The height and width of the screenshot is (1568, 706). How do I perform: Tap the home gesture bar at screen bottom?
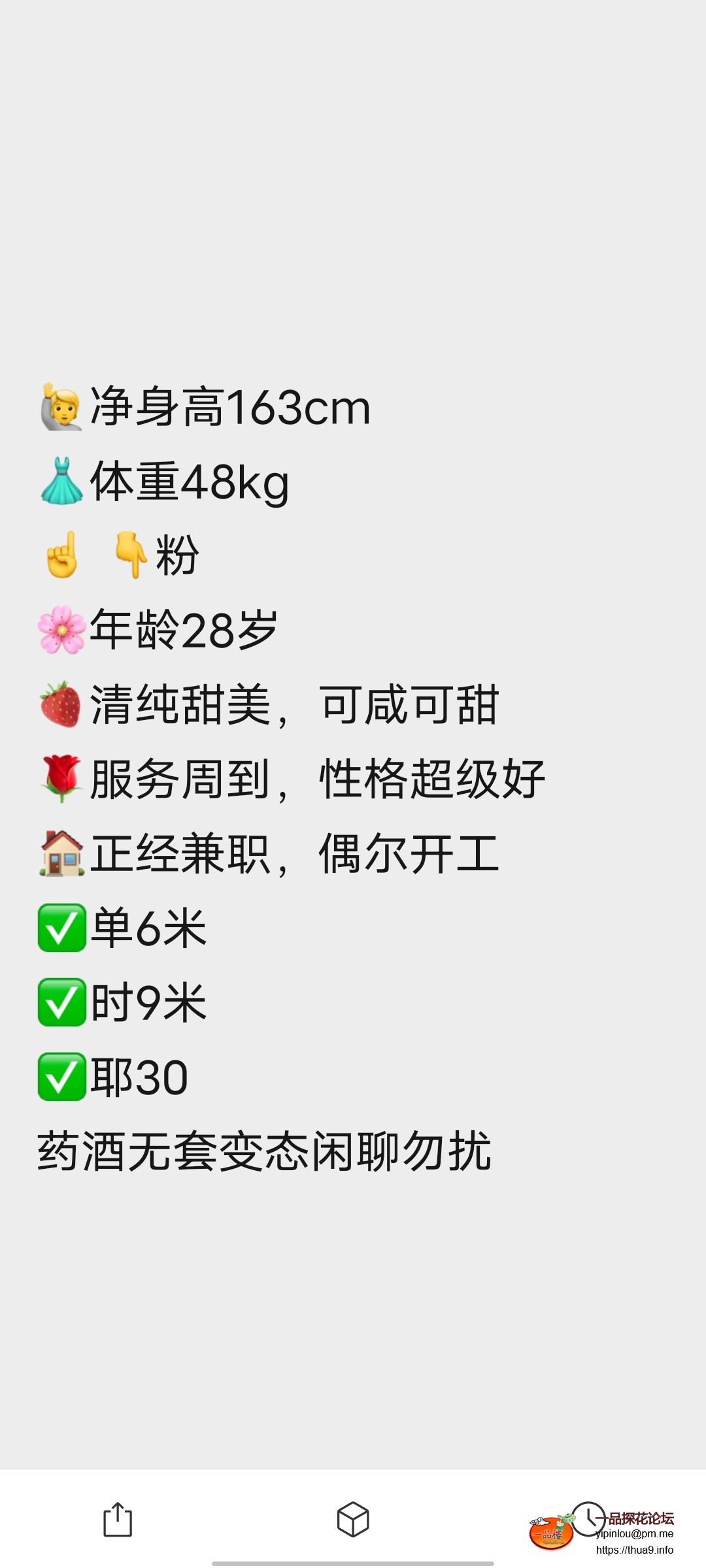353,1561
